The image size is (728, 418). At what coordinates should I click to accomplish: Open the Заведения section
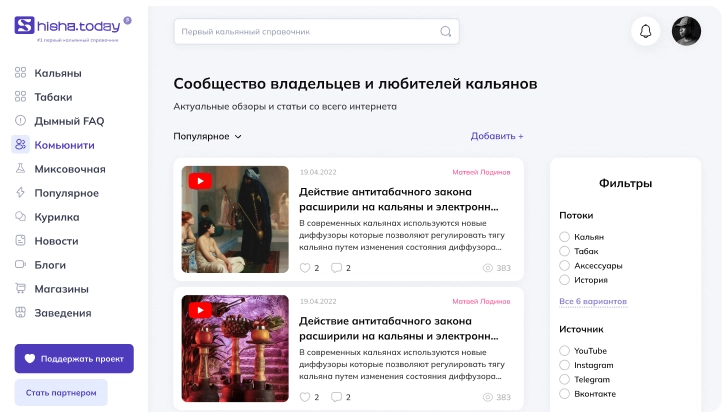click(62, 313)
